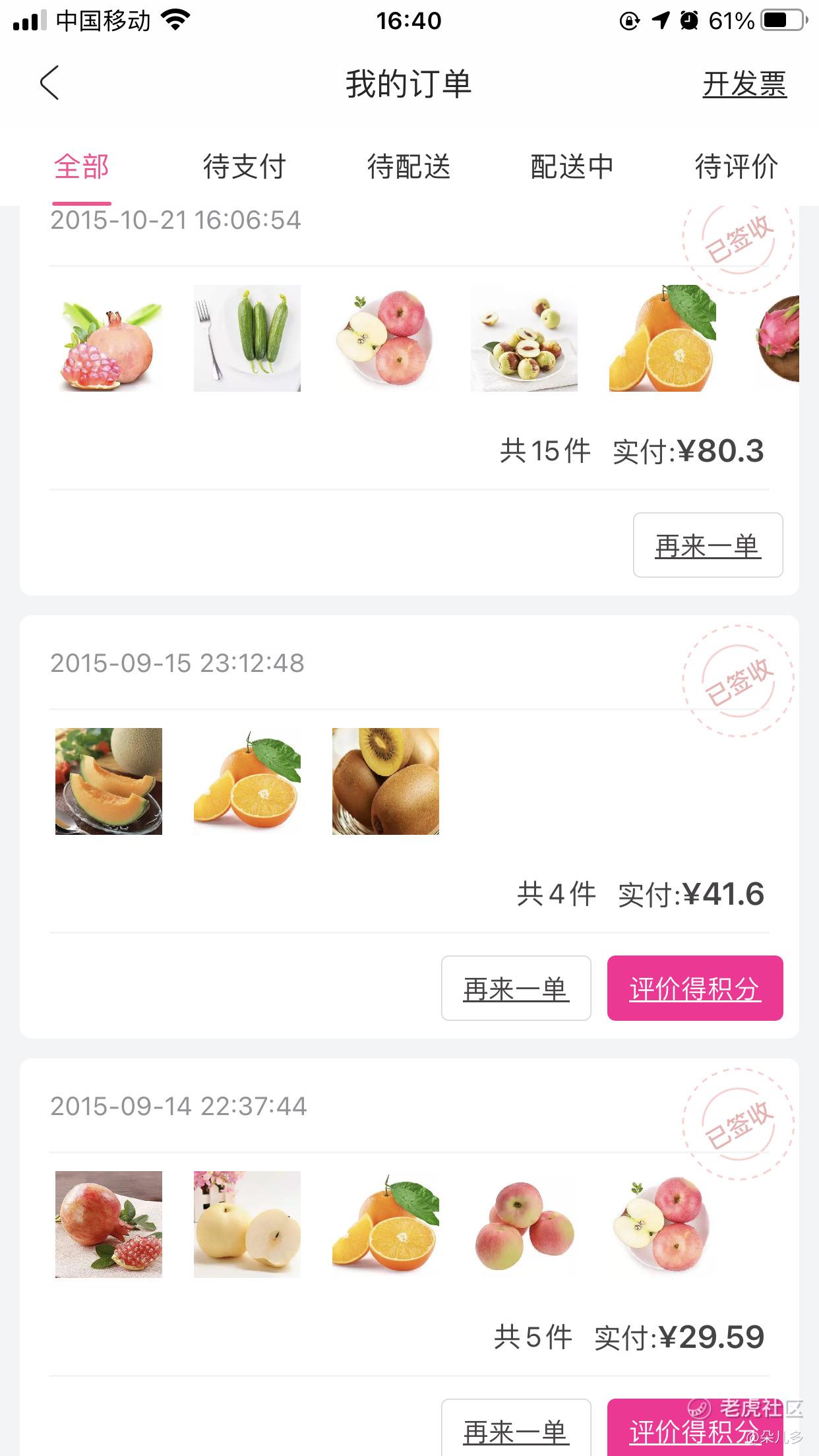Tap 再来一单 on the ¥80.3 order
The image size is (819, 1456).
pos(708,545)
